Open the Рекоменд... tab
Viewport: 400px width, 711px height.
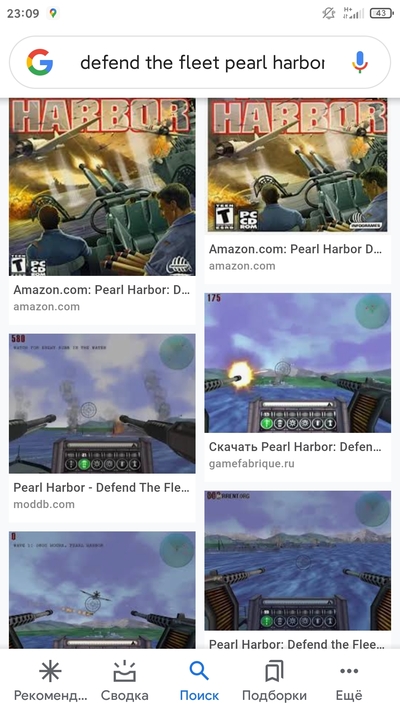pyautogui.click(x=50, y=680)
